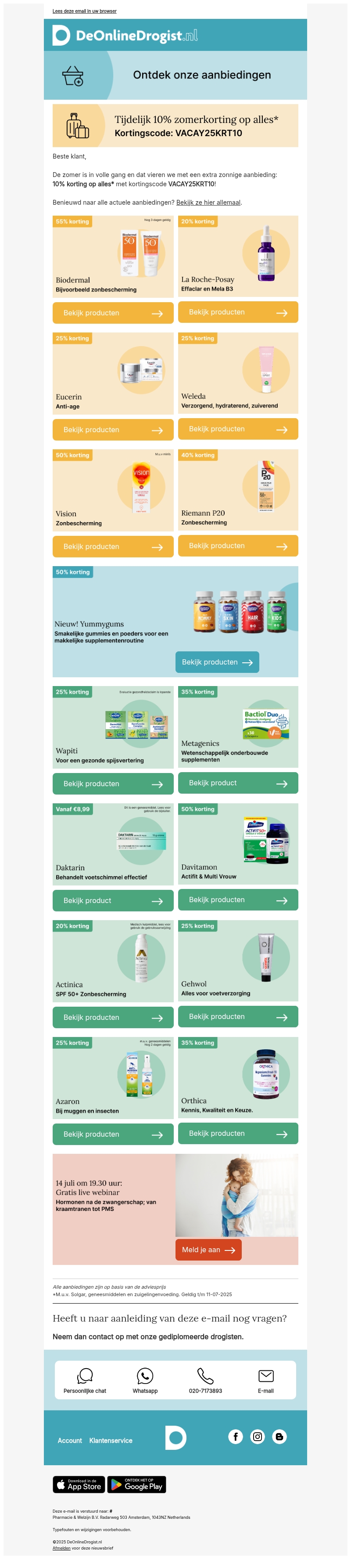Tap 'Afmelden' unsubscribe link
This screenshot has height=1568, width=351.
(x=61, y=1548)
